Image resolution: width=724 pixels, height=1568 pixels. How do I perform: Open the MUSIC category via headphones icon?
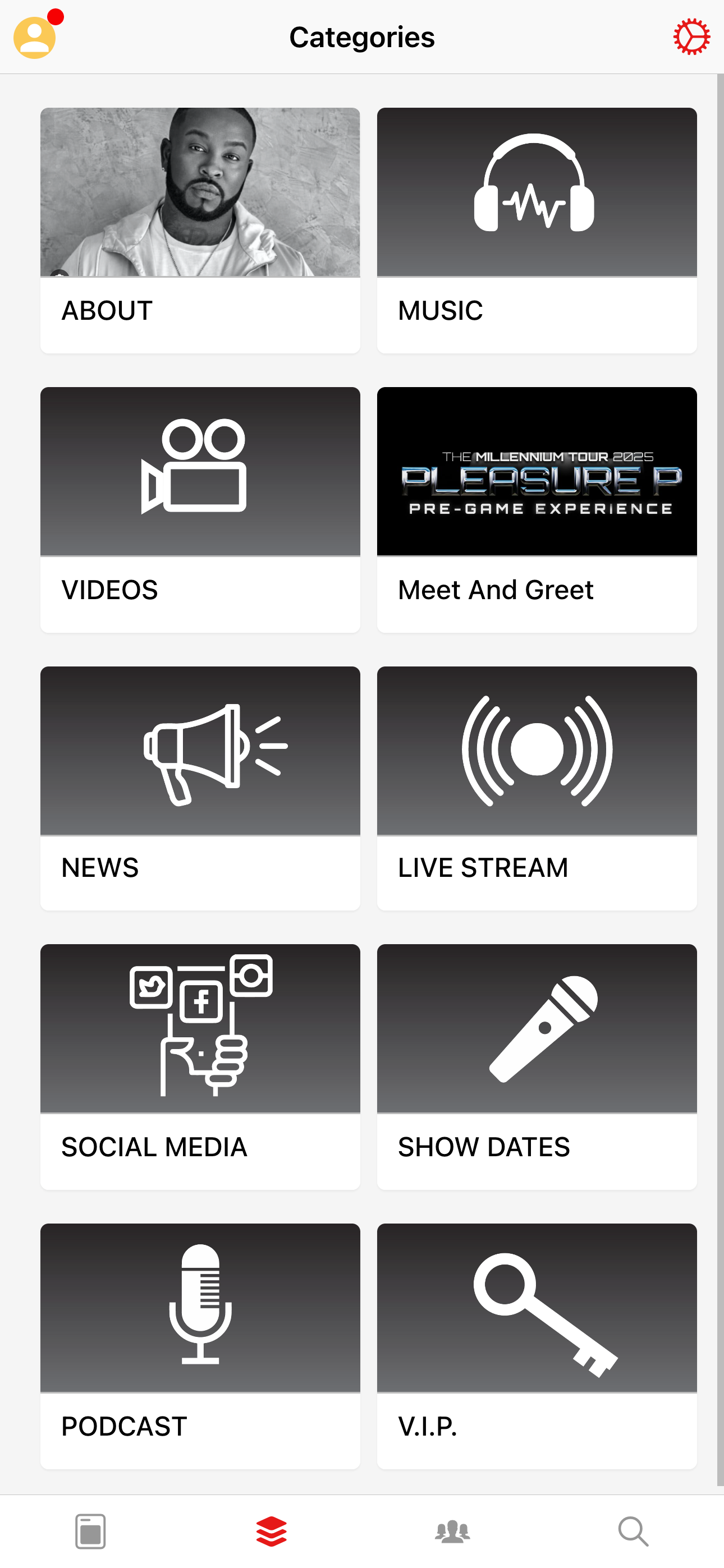click(537, 192)
